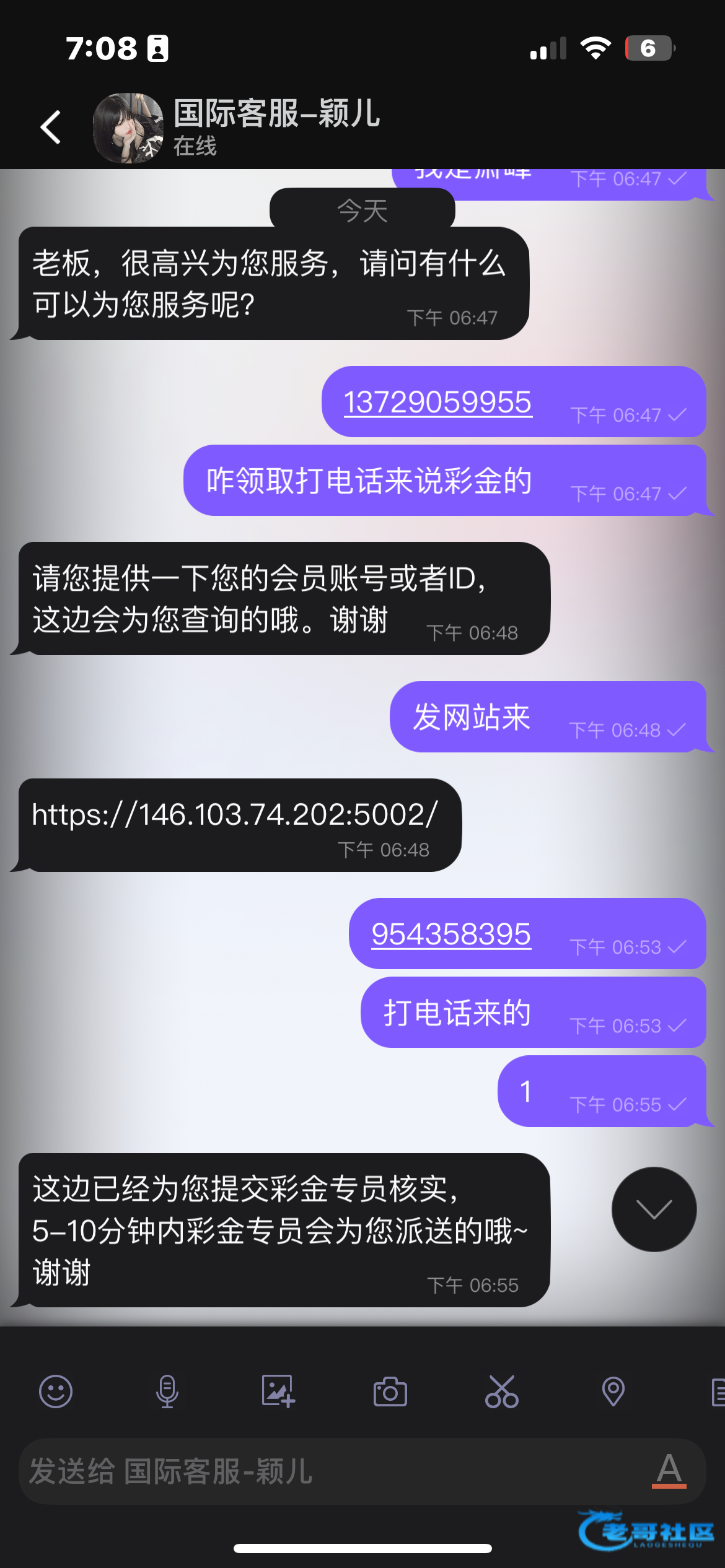Attach an image from gallery

pos(278,1392)
